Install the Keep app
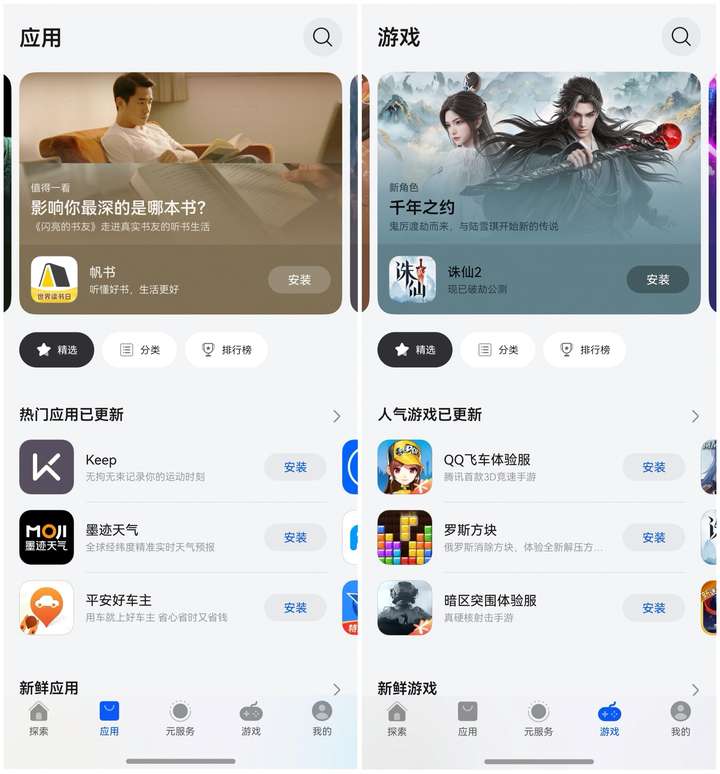The height and width of the screenshot is (774, 720). (295, 467)
